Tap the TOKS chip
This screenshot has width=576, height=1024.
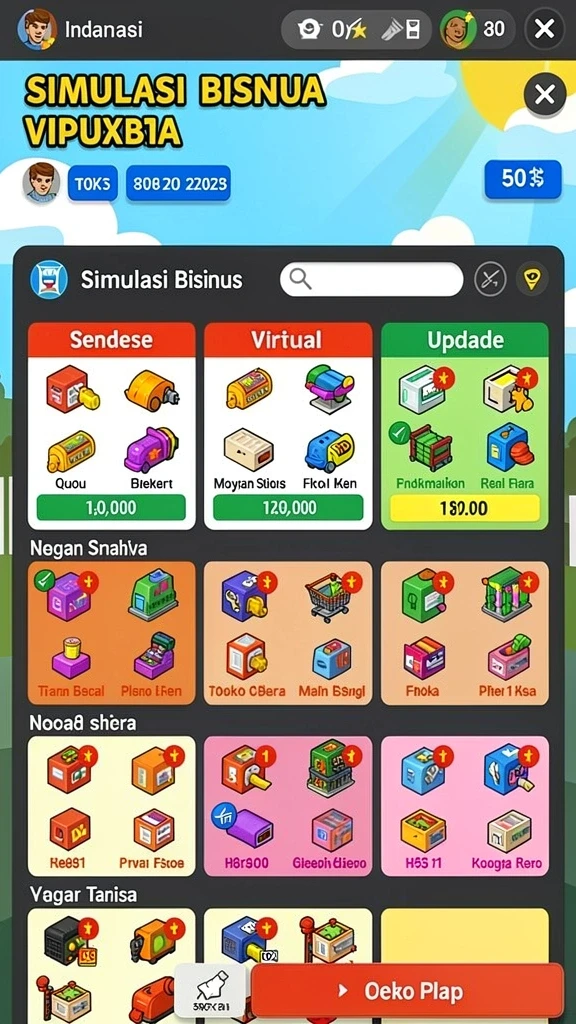[x=93, y=184]
